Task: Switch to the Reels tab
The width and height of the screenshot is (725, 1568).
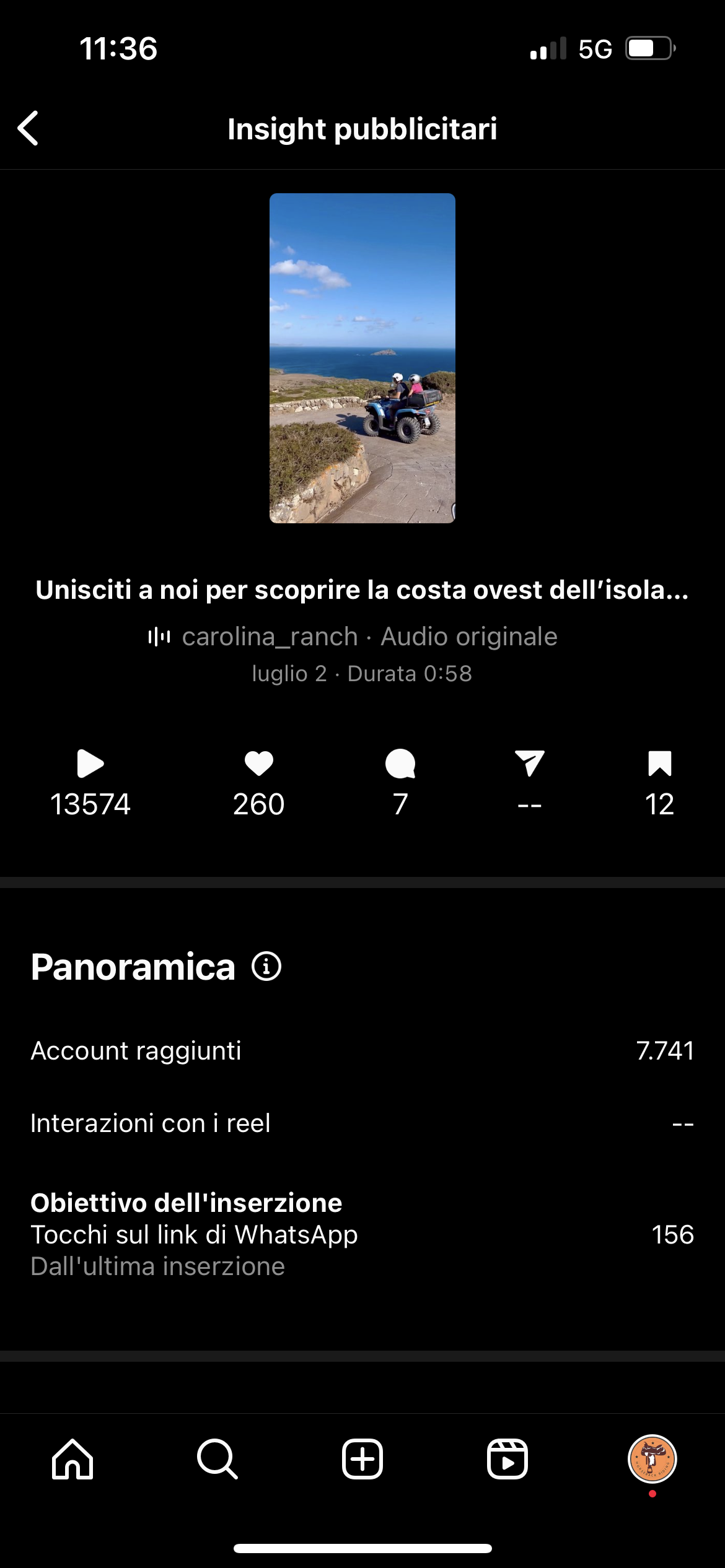Action: (x=507, y=1459)
